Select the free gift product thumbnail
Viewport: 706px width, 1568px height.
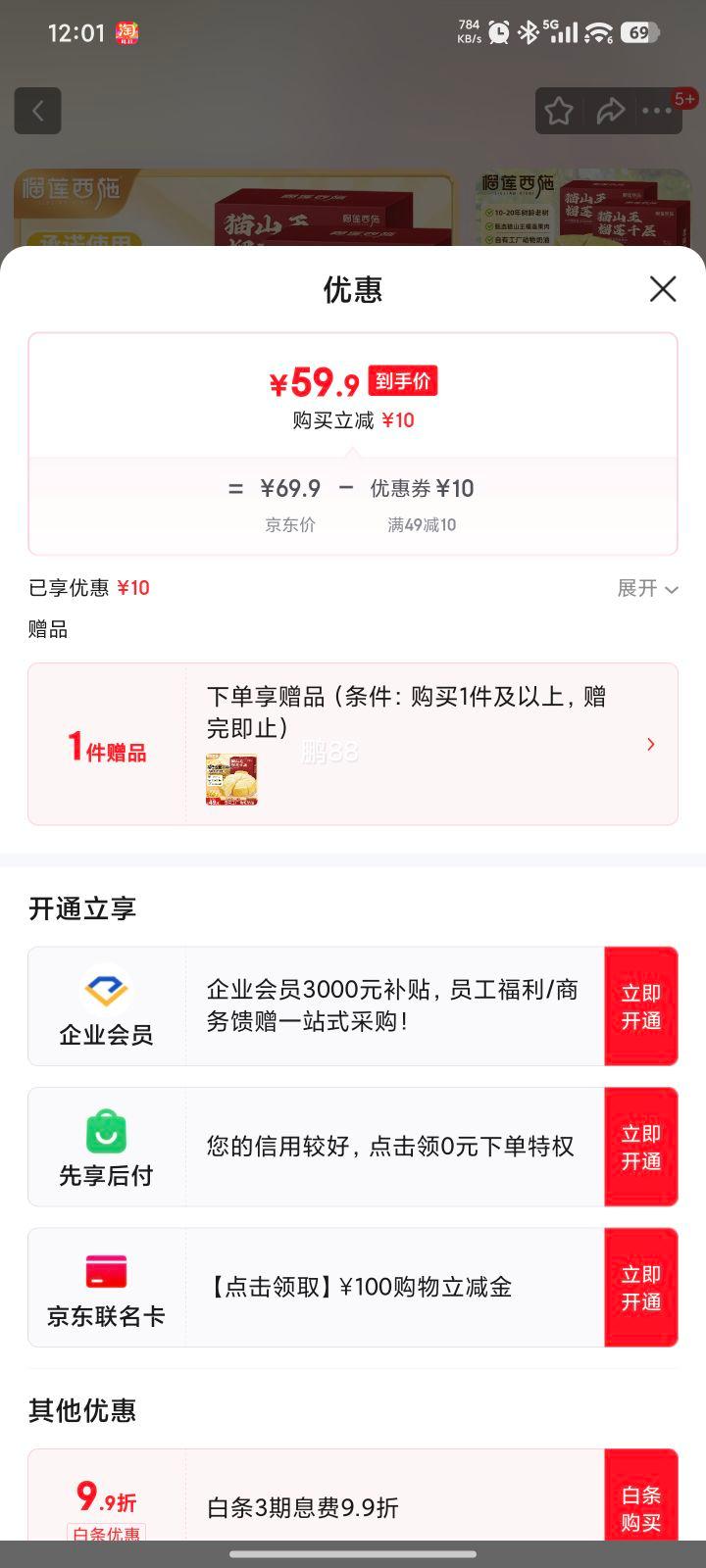pos(232,779)
